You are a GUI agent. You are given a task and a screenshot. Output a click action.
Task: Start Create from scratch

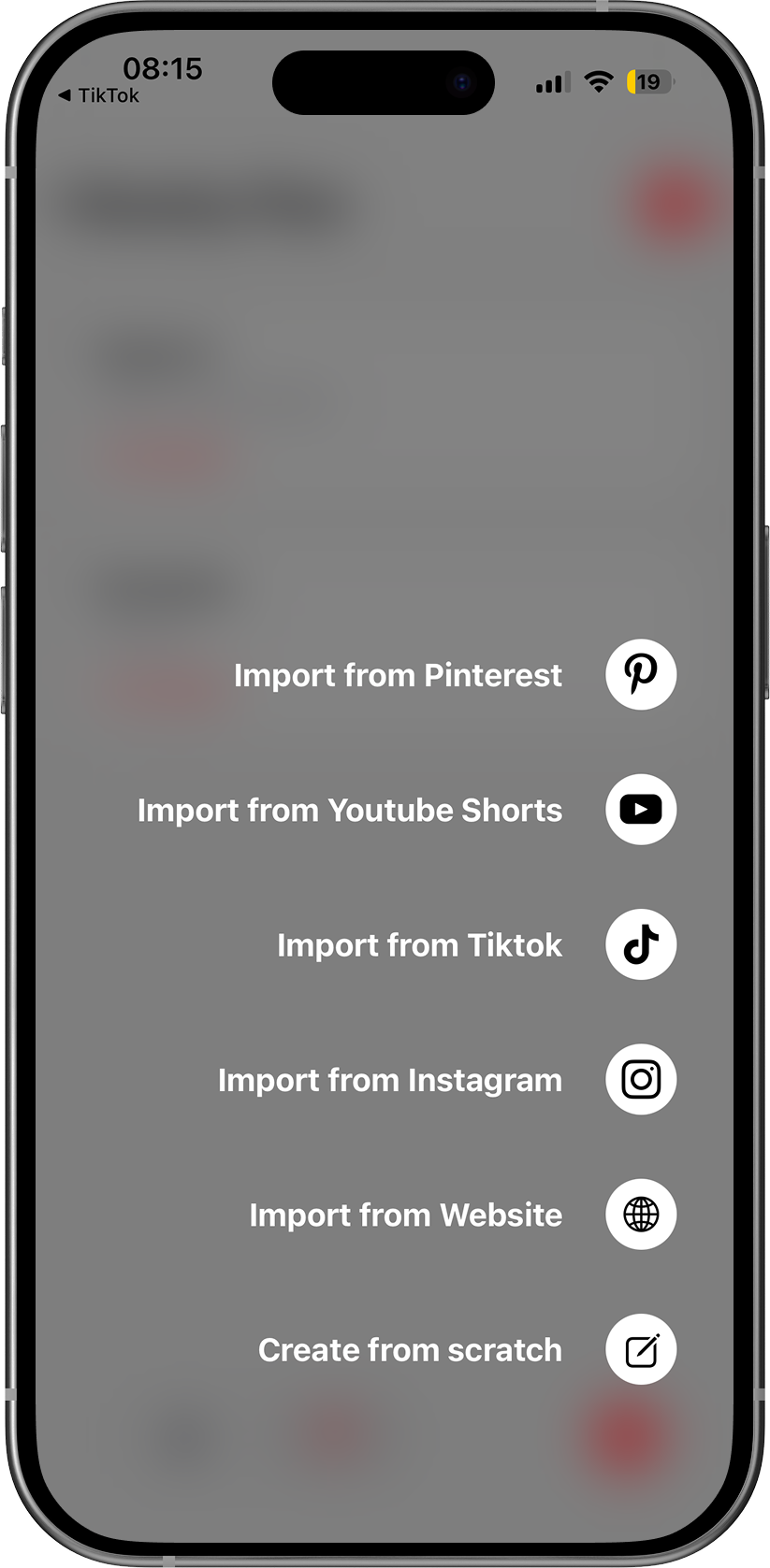pos(640,1349)
